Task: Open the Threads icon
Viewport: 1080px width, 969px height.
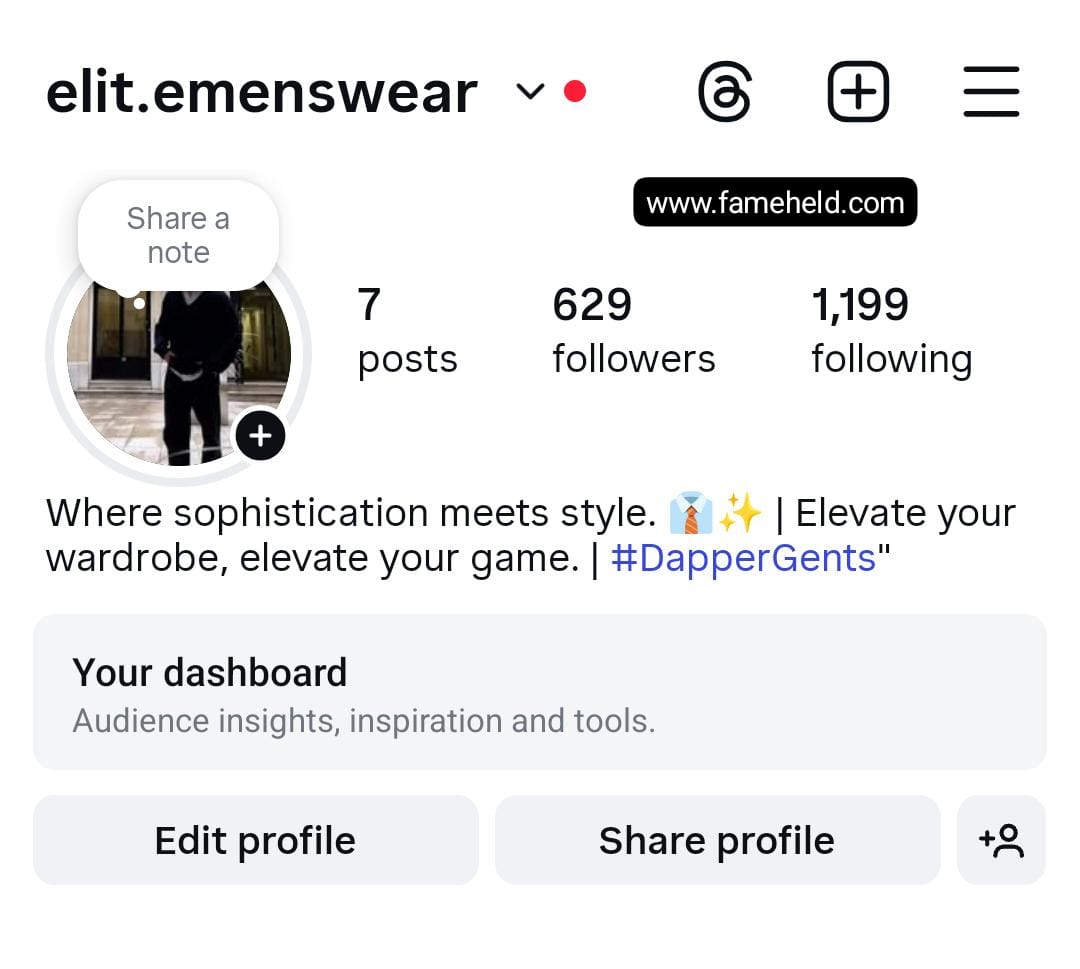Action: coord(724,92)
